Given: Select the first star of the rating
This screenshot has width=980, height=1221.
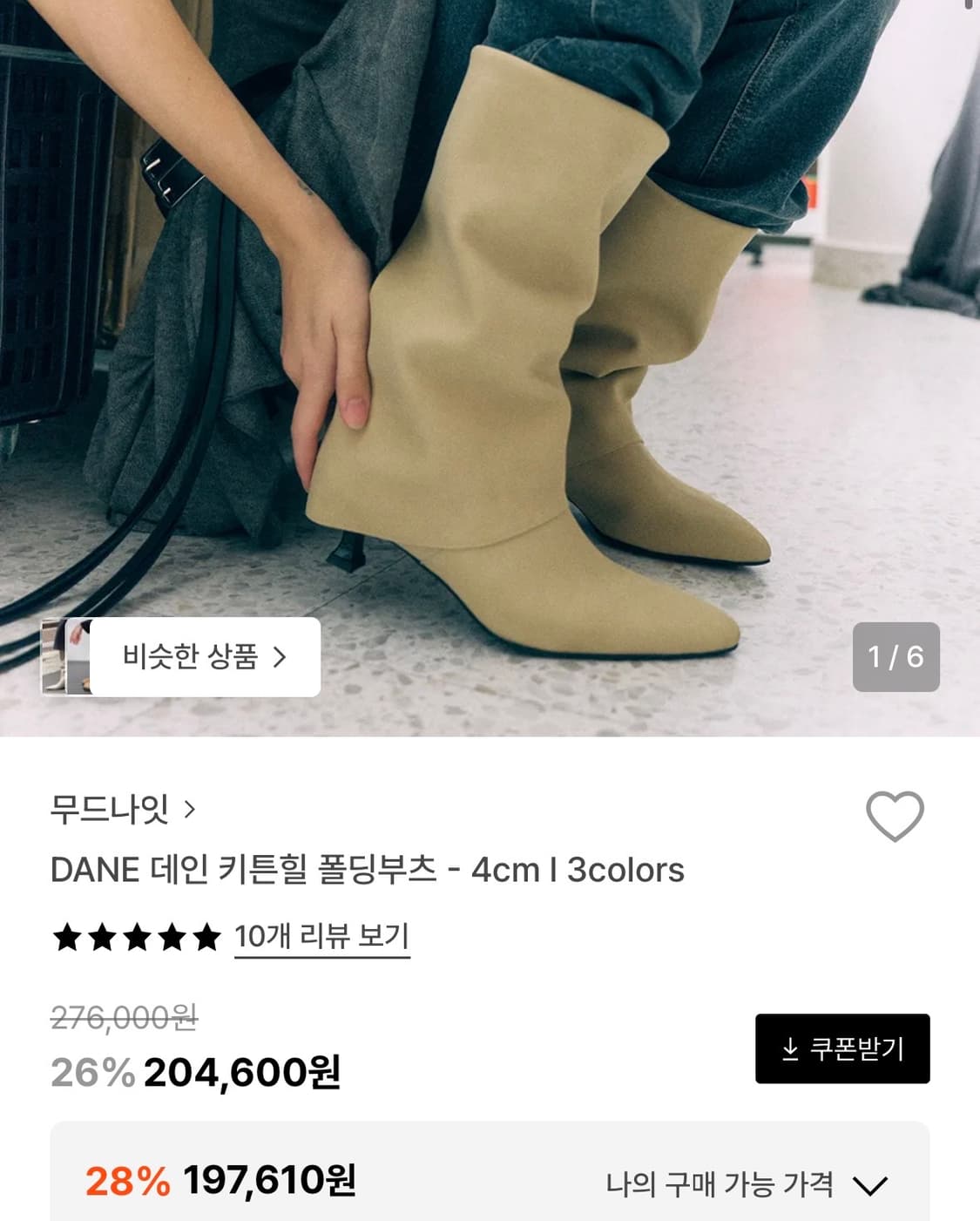Looking at the screenshot, I should click(x=65, y=935).
